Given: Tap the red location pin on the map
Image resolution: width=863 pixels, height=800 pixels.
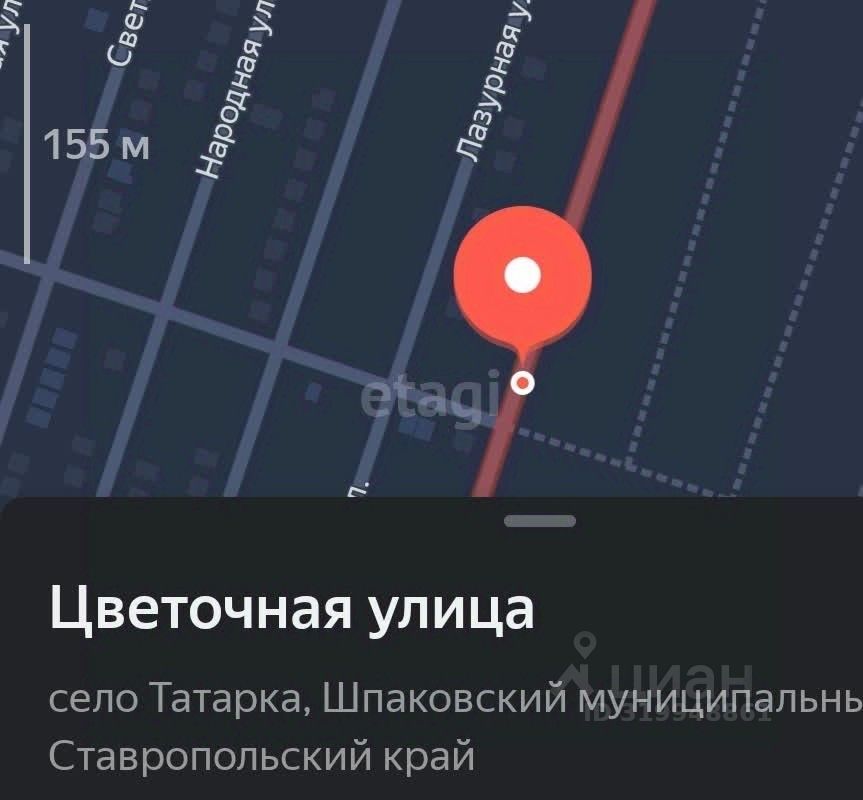Looking at the screenshot, I should (x=522, y=275).
